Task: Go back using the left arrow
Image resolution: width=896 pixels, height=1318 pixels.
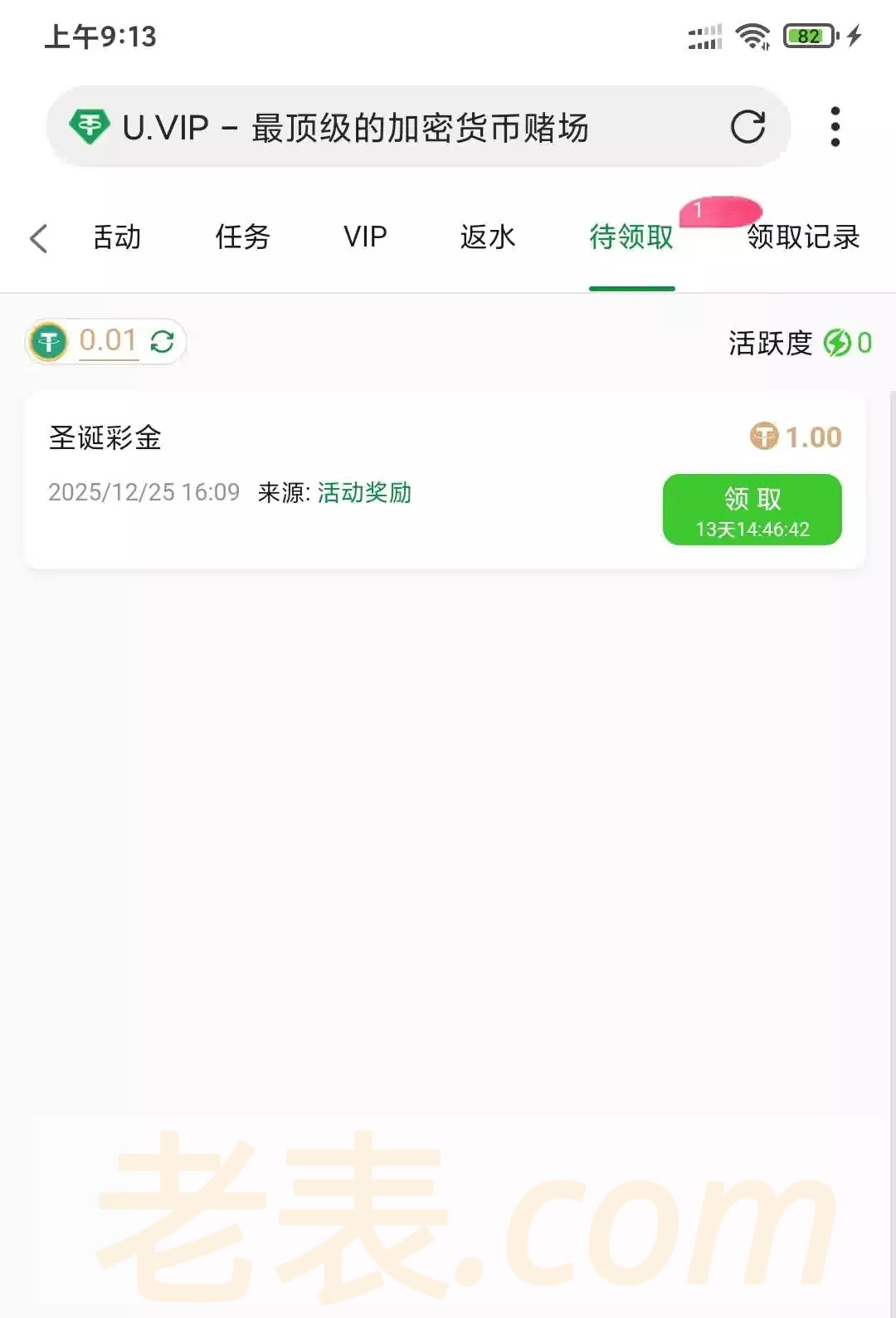Action: pos(39,238)
